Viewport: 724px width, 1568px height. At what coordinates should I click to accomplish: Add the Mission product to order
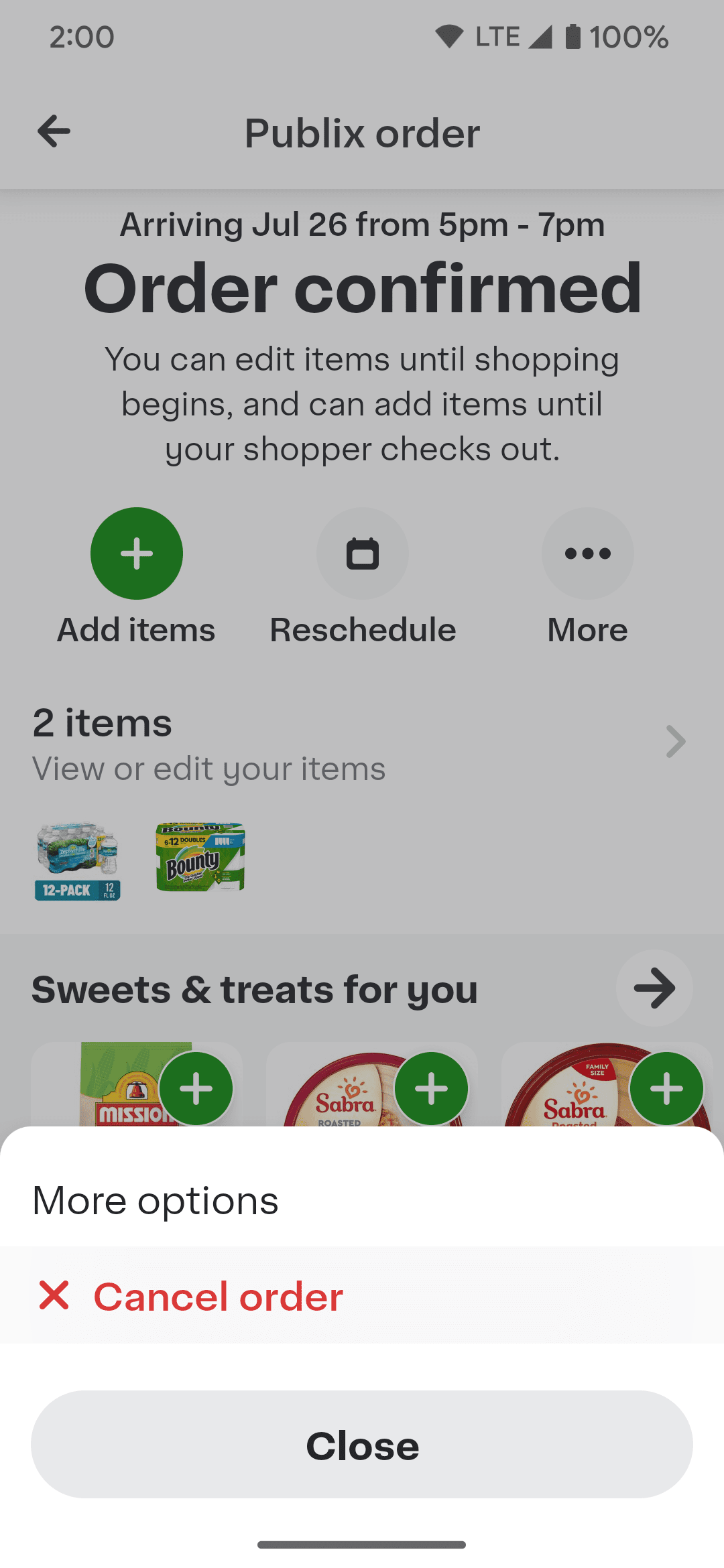196,1088
